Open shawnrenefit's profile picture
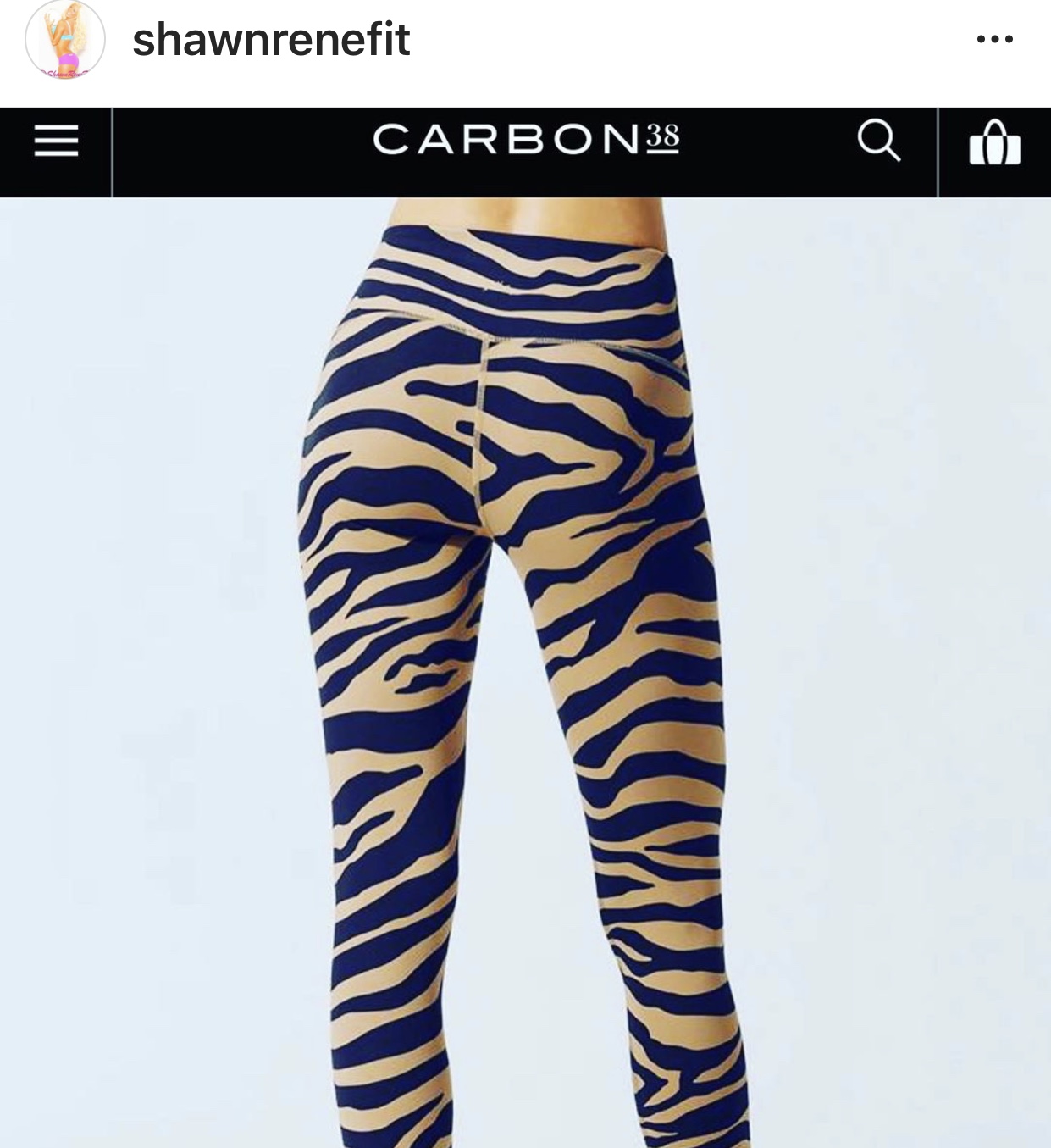This screenshot has width=1051, height=1148. coord(64,40)
